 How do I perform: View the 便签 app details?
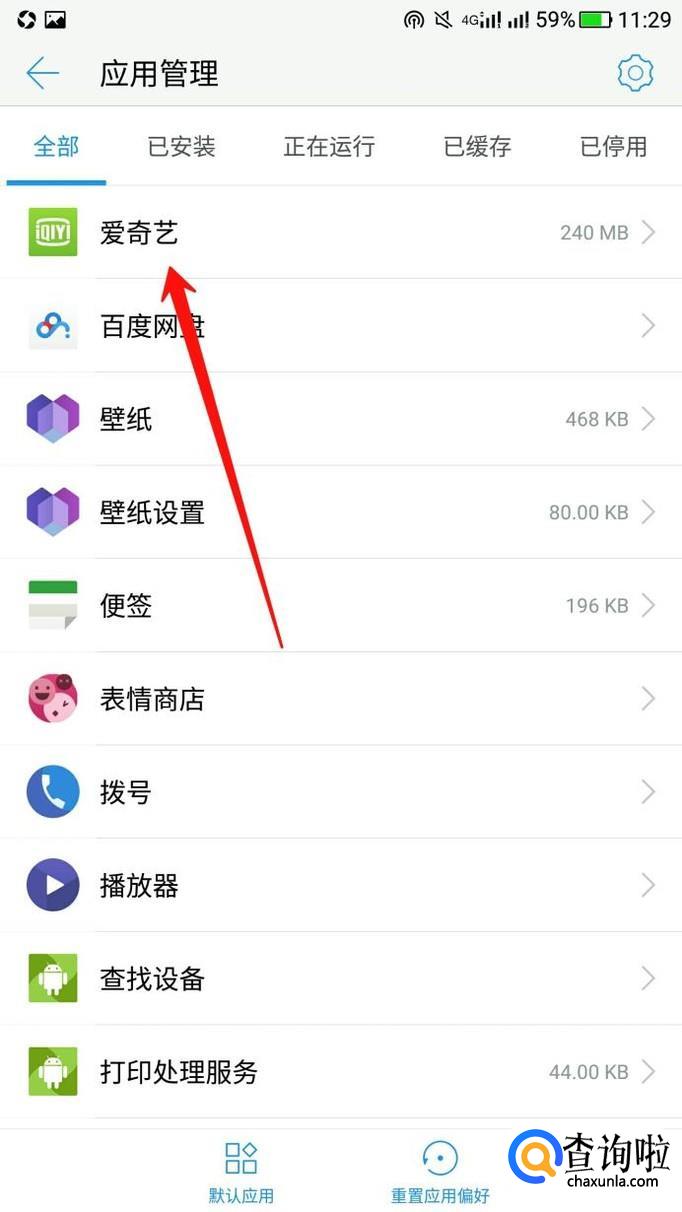tap(341, 605)
